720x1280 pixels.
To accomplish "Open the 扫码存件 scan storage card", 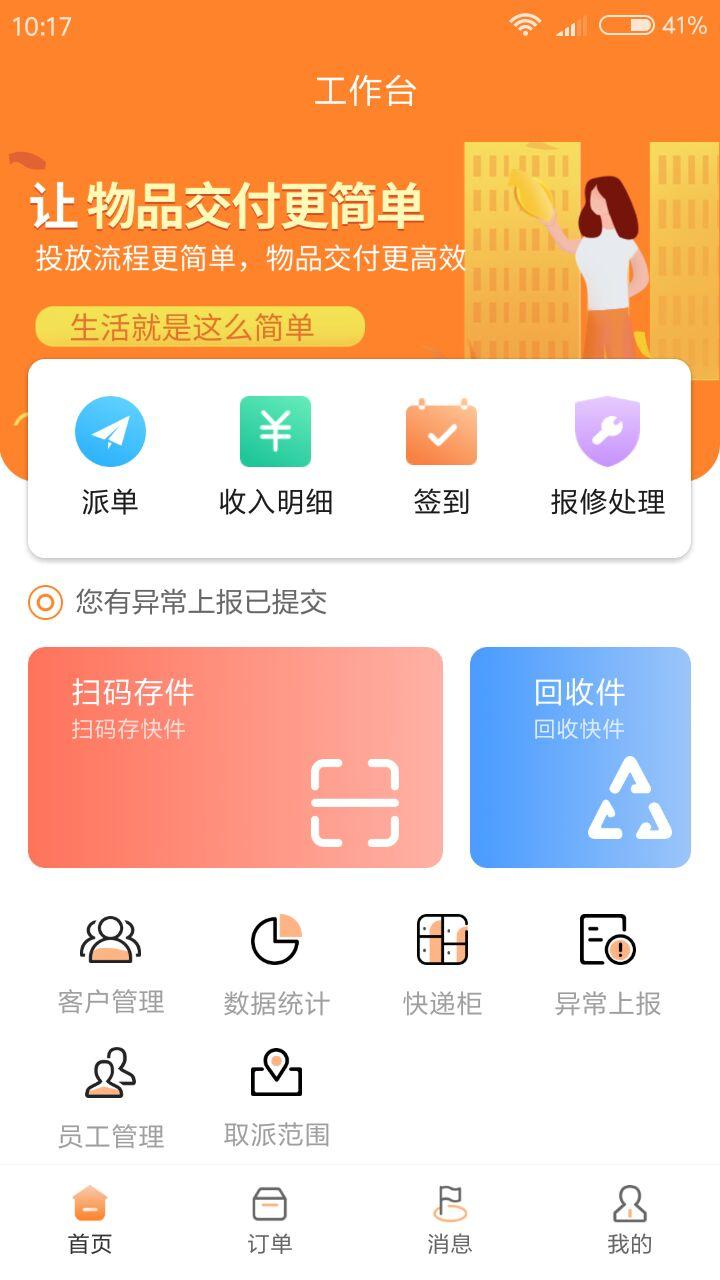I will [x=235, y=757].
